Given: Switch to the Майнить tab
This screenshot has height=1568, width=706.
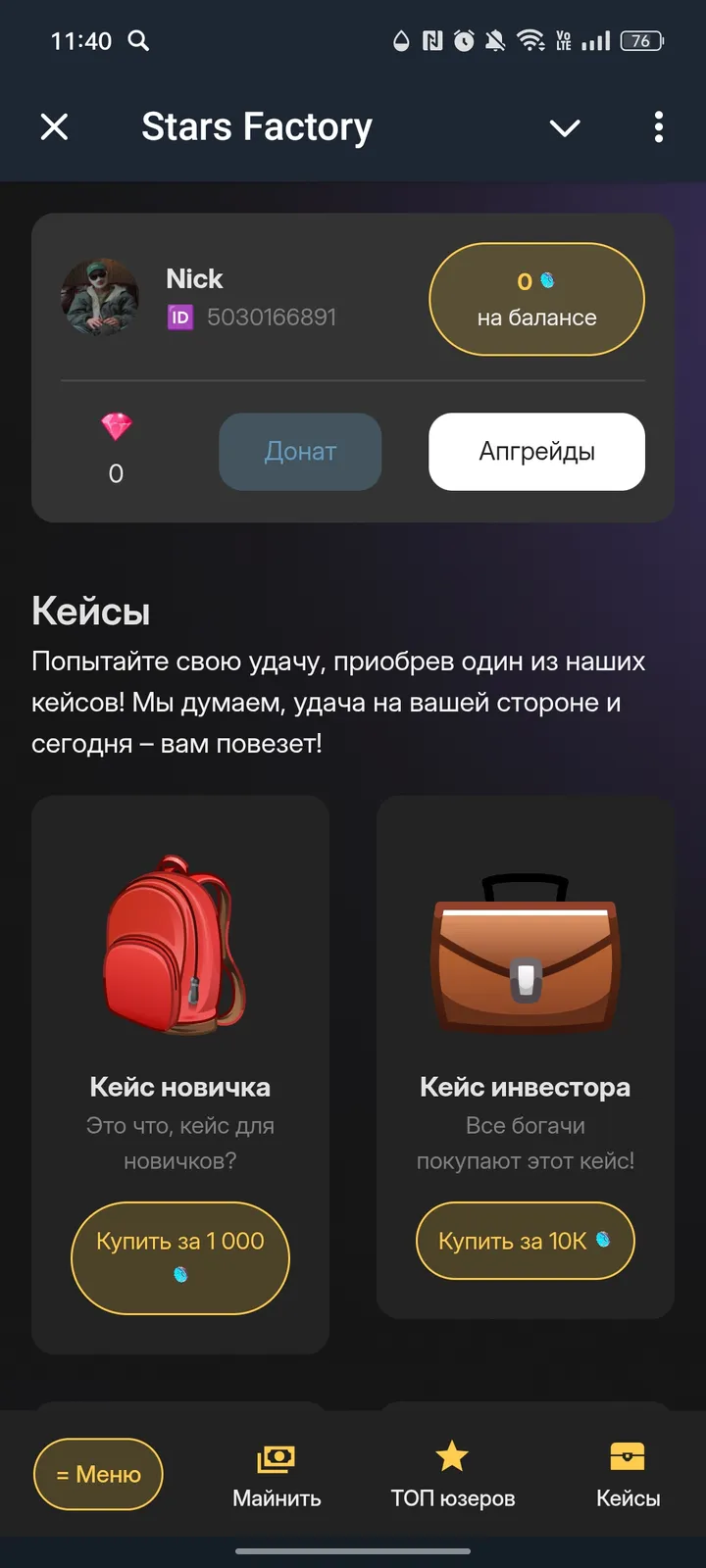Looking at the screenshot, I should [x=277, y=1475].
